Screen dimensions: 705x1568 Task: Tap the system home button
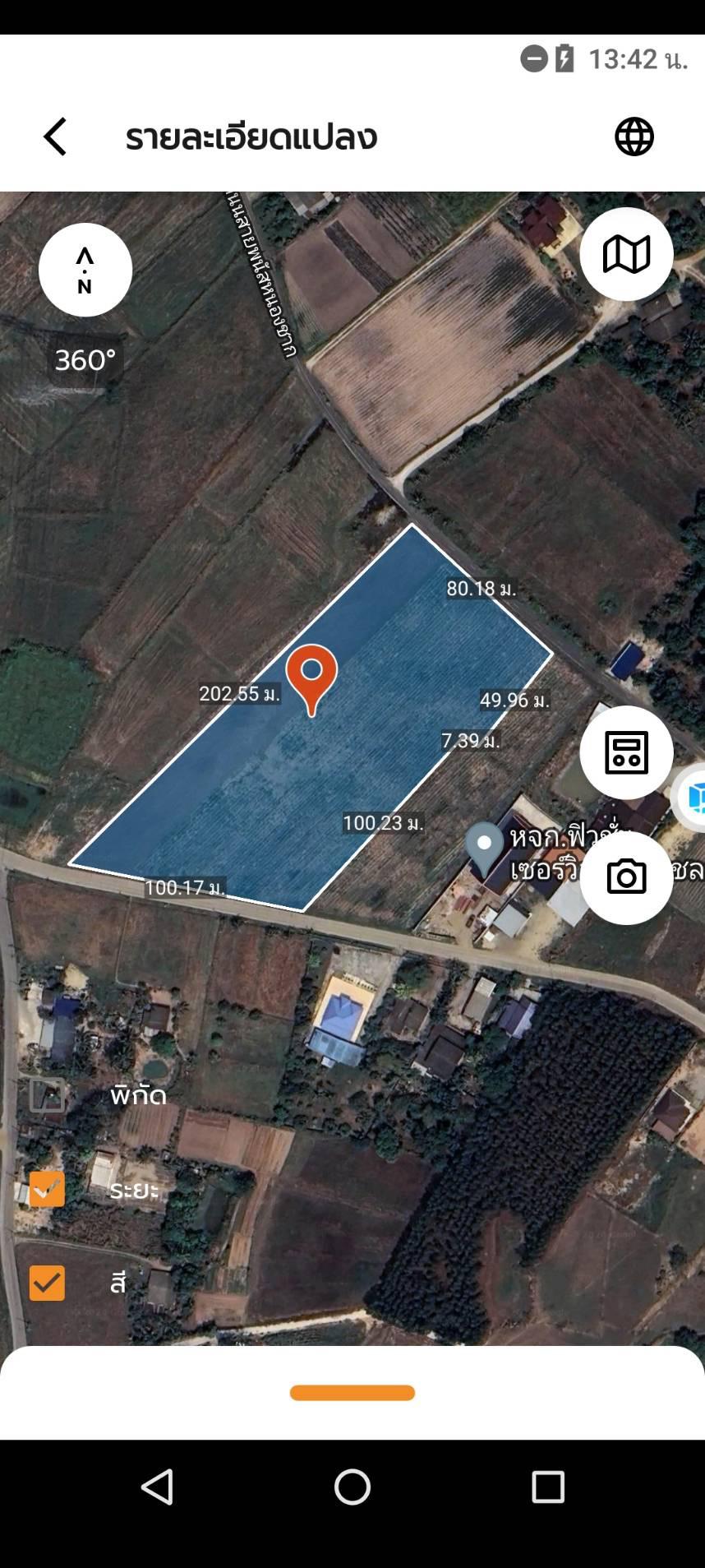click(352, 1487)
